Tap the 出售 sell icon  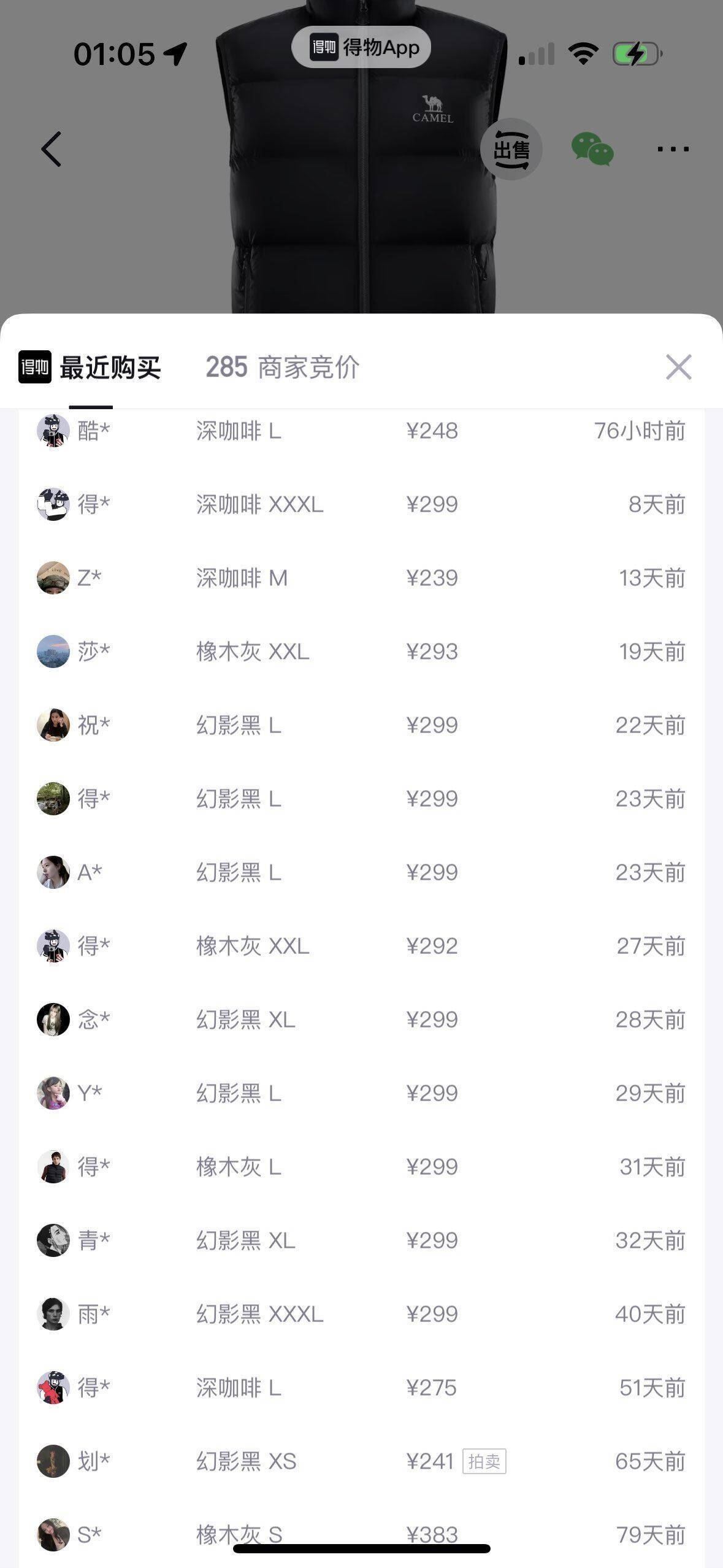pyautogui.click(x=511, y=149)
